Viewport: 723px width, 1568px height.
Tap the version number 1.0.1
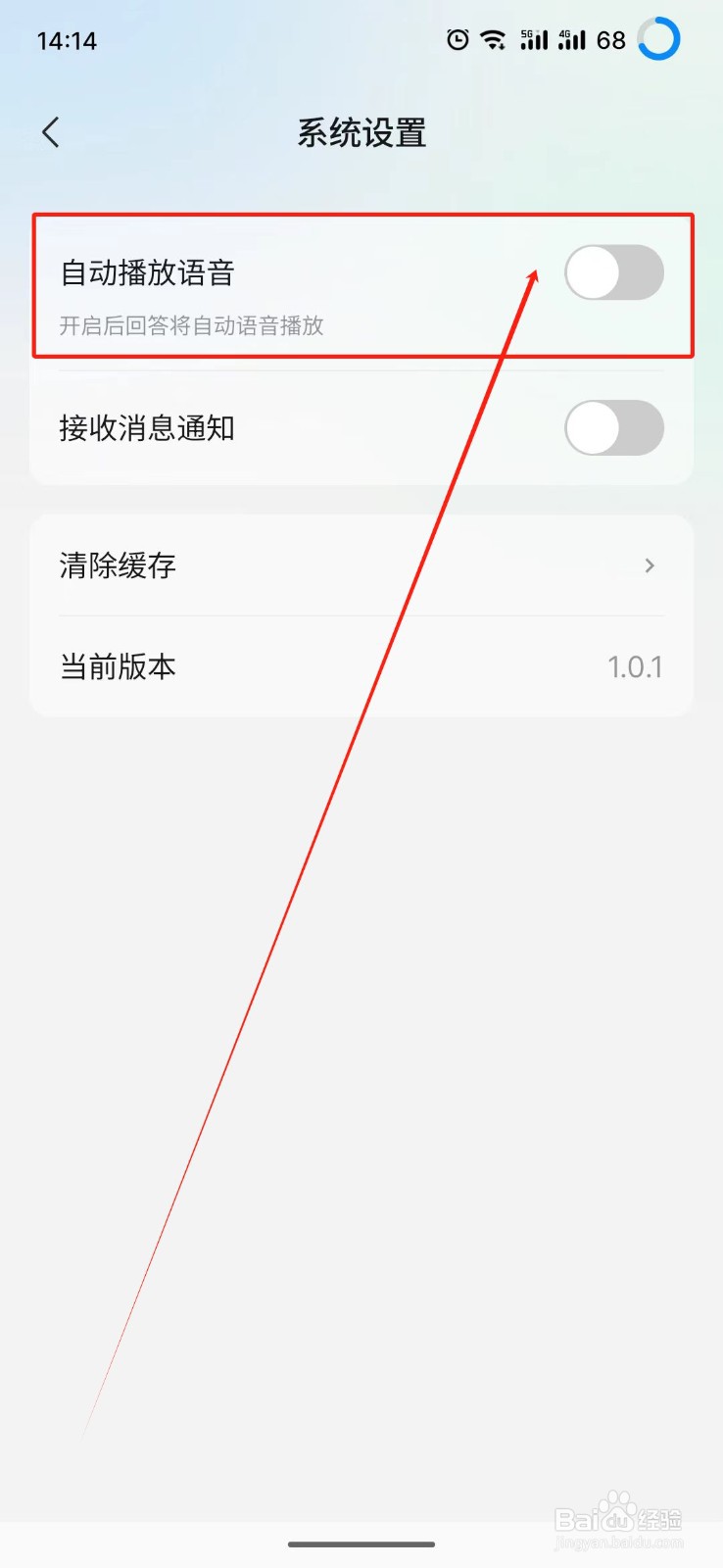(636, 666)
